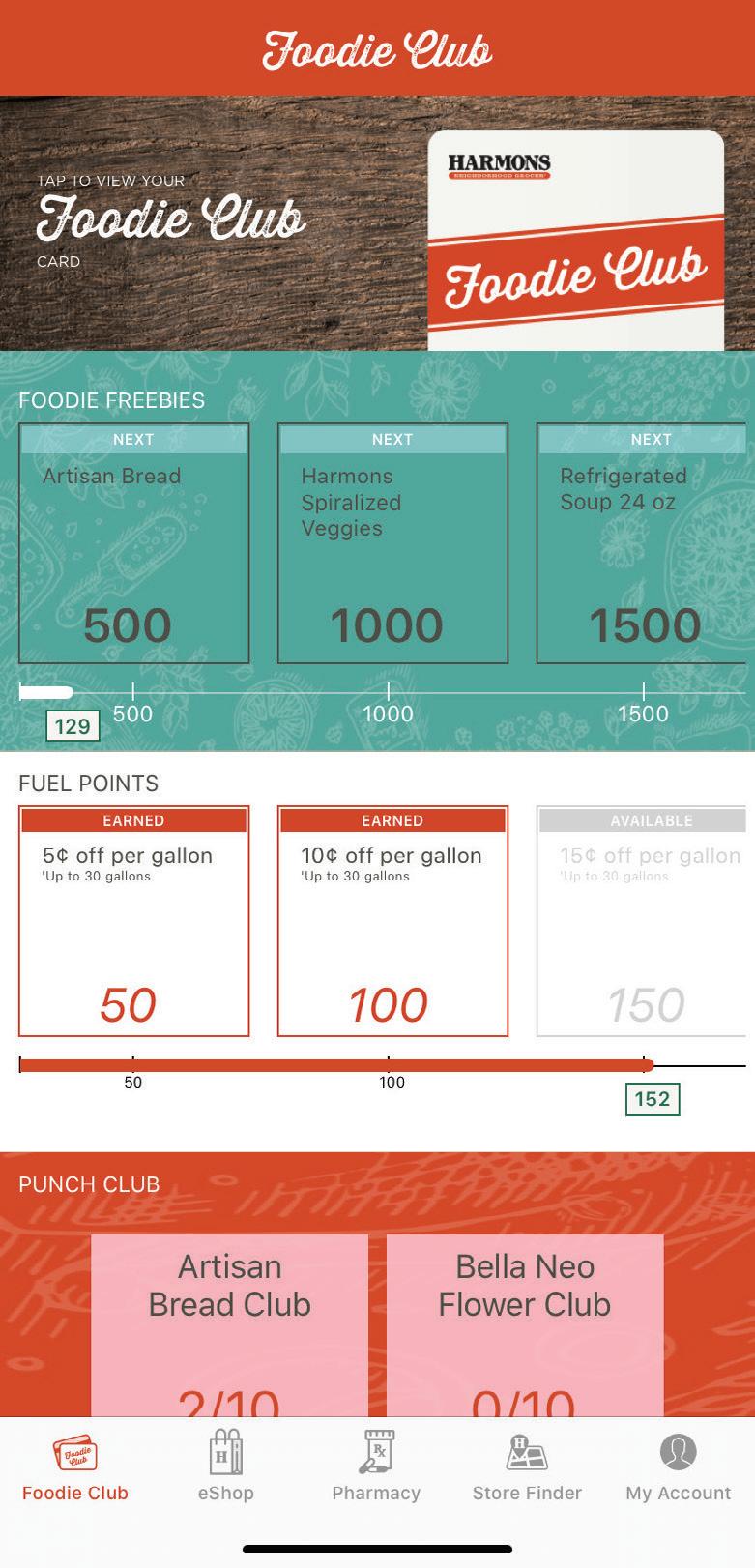Open the Artisan Bread Club punch card
755x1568 pixels.
[x=229, y=1324]
